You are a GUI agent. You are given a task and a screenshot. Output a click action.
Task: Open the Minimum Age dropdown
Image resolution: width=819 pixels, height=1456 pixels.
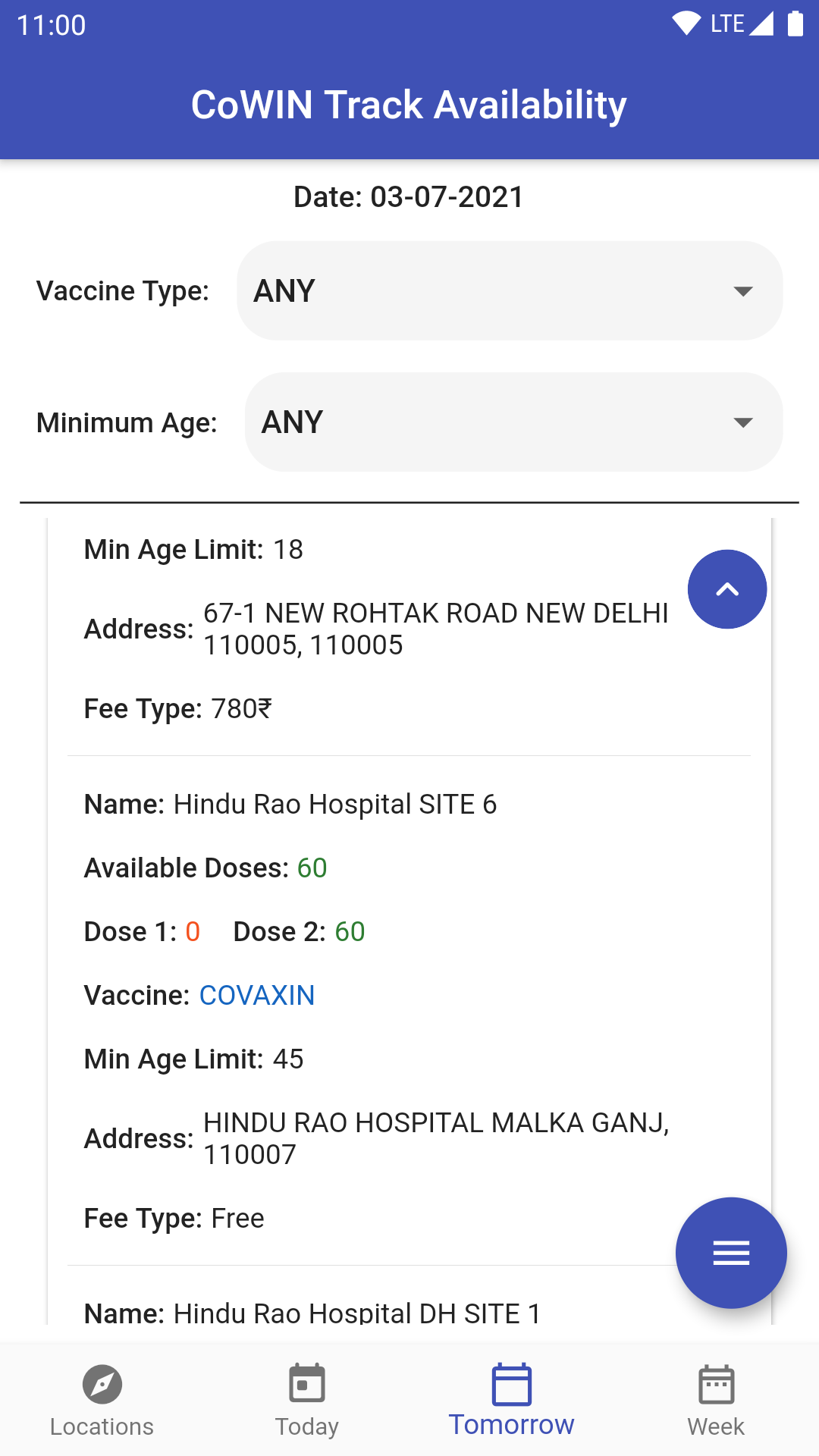(x=513, y=422)
